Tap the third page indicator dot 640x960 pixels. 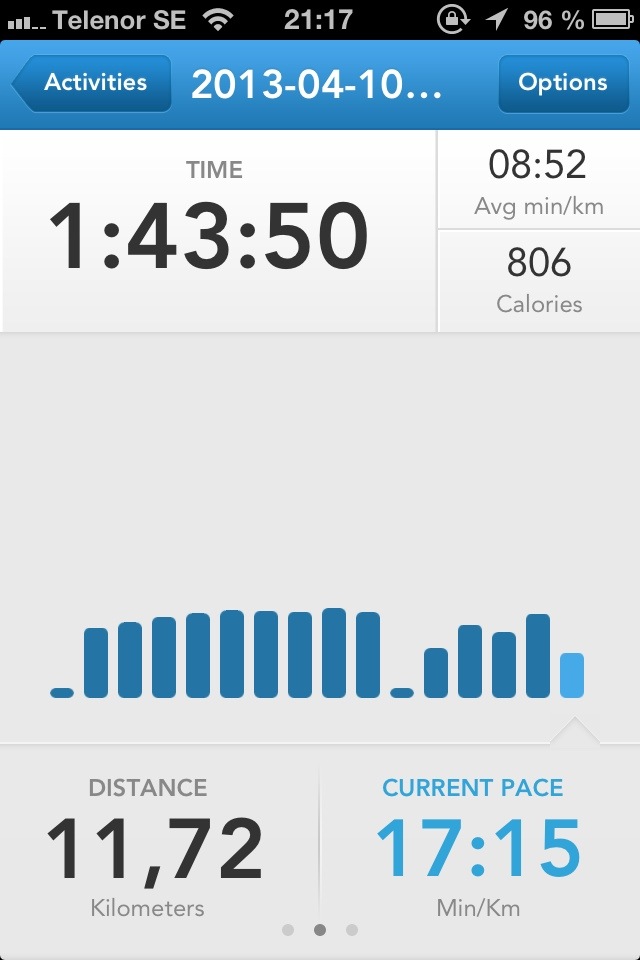352,930
